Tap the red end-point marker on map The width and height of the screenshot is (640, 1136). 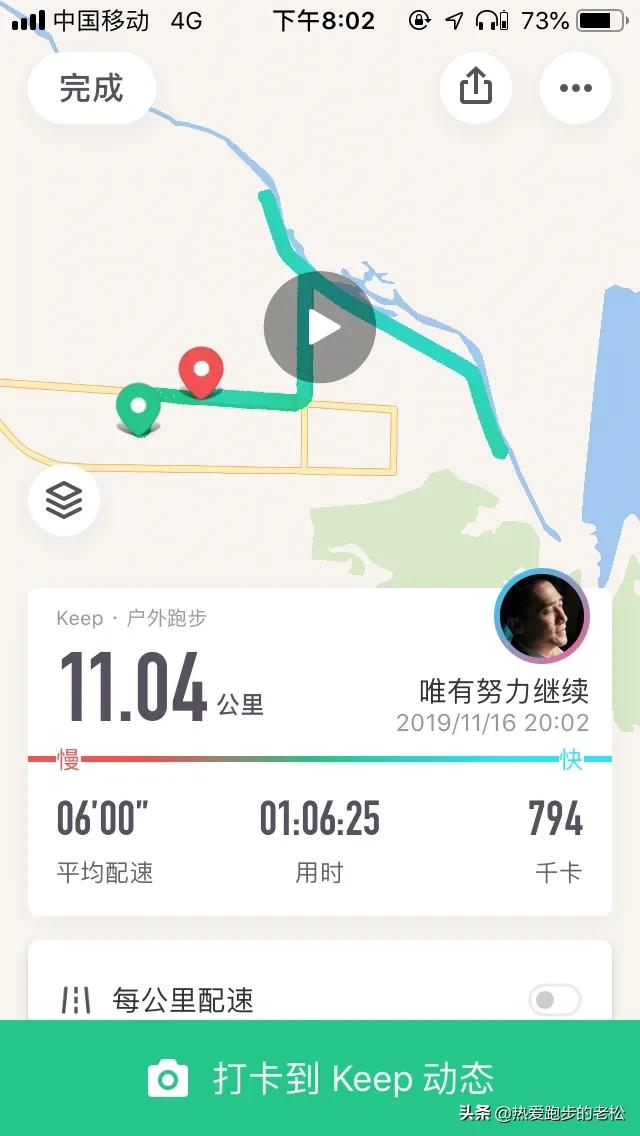(x=201, y=372)
